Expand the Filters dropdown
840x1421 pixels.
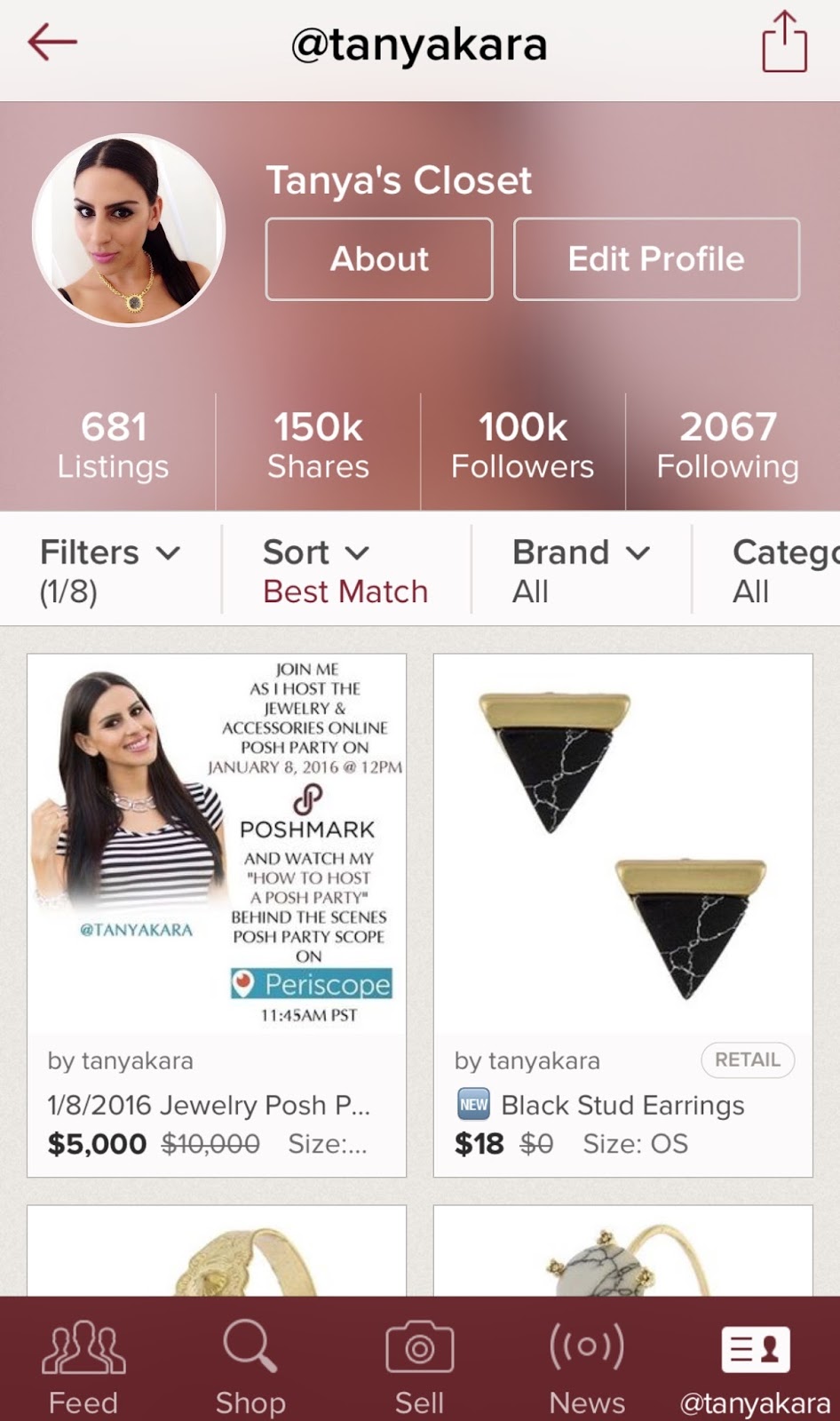coord(110,570)
